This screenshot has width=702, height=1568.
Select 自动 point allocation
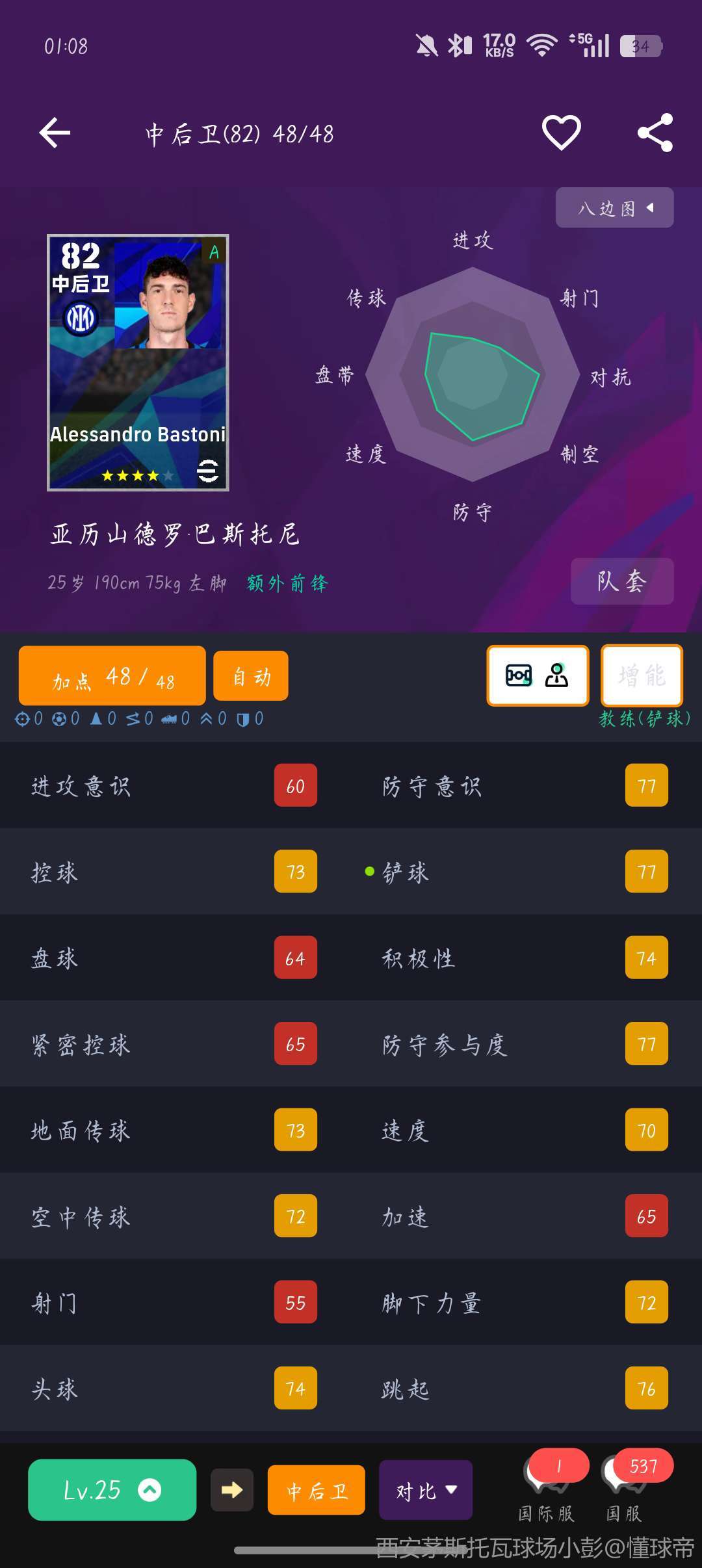[x=251, y=677]
